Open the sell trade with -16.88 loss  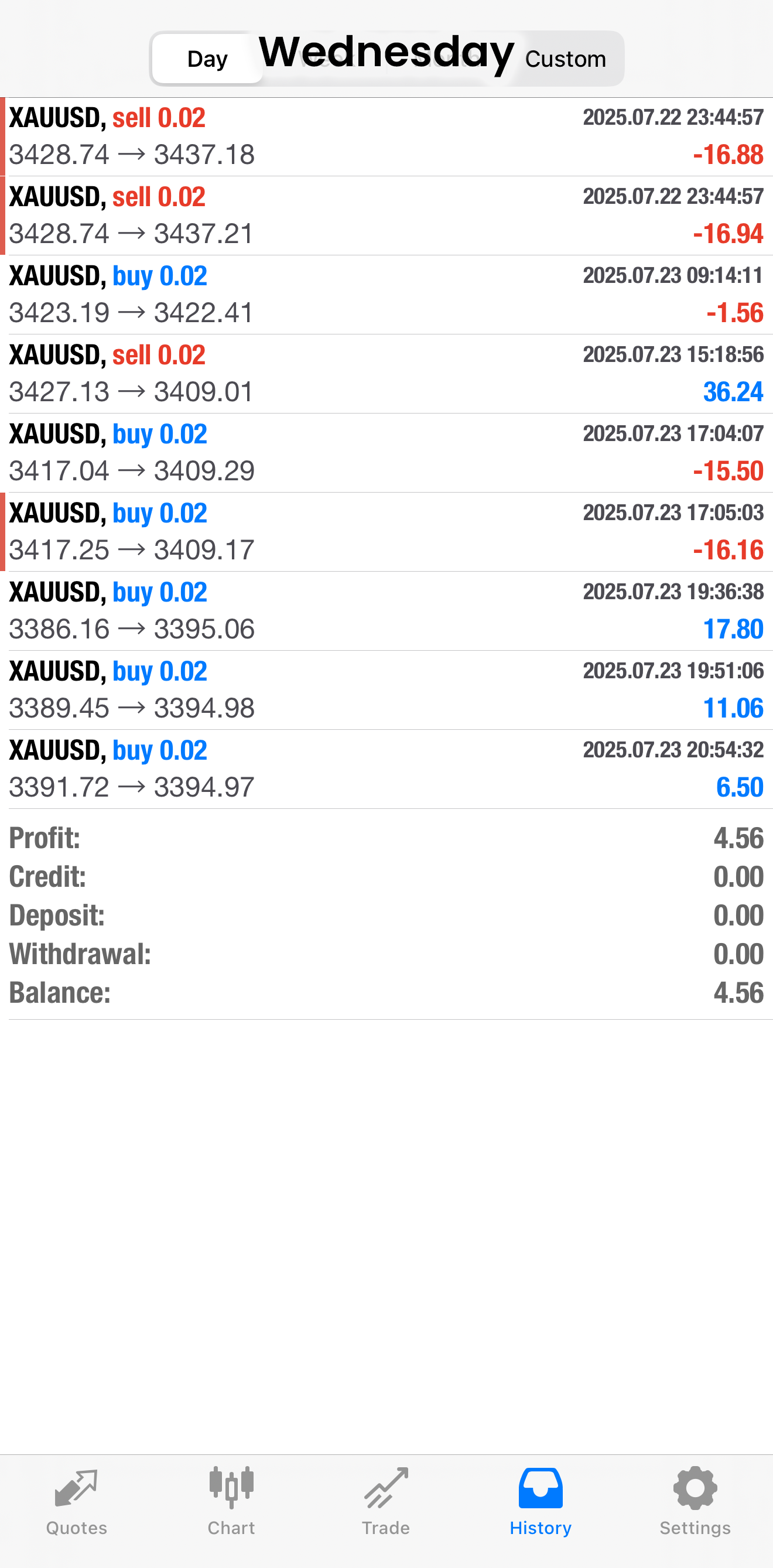(x=386, y=137)
